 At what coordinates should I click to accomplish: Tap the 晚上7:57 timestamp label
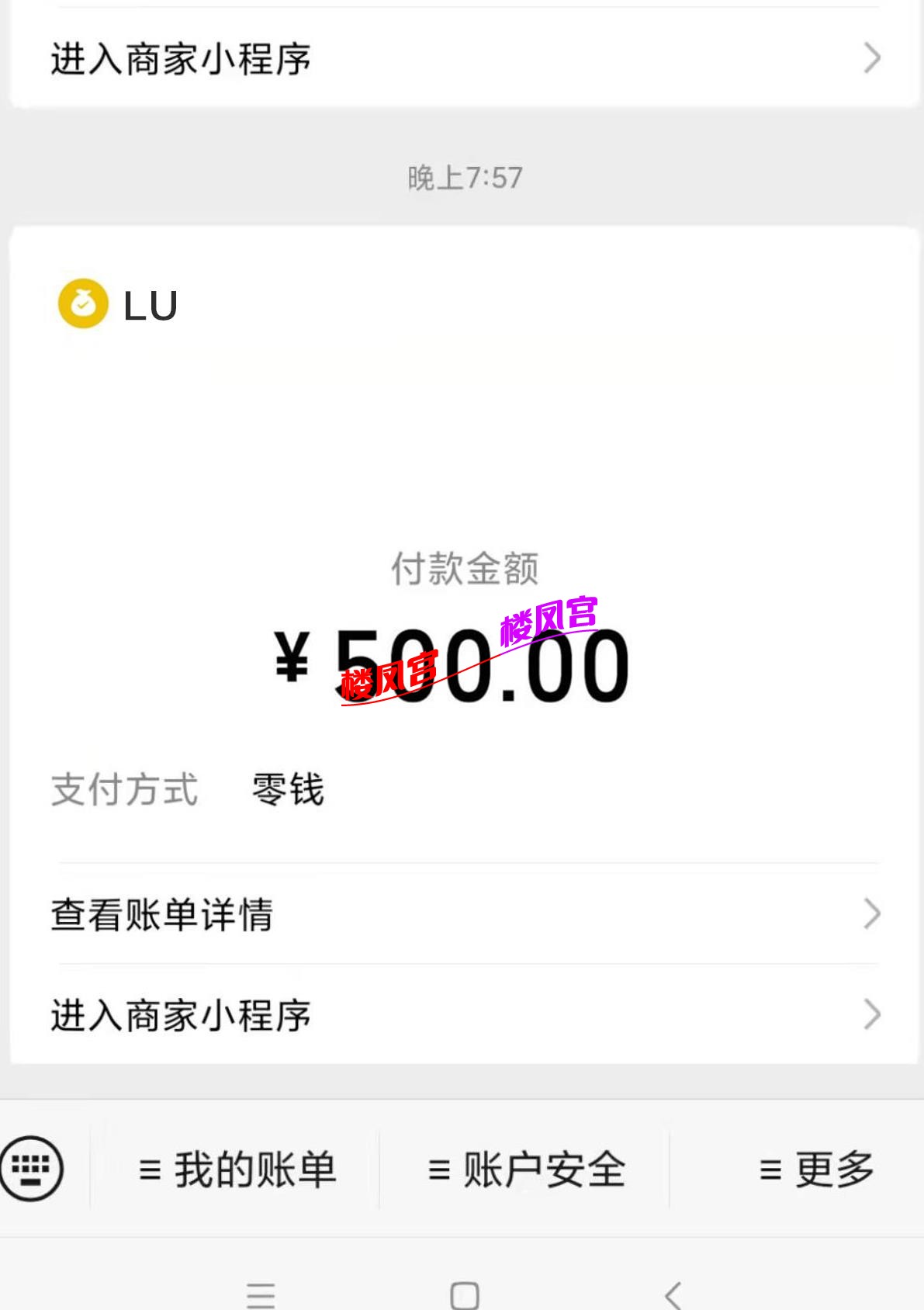pos(462,177)
